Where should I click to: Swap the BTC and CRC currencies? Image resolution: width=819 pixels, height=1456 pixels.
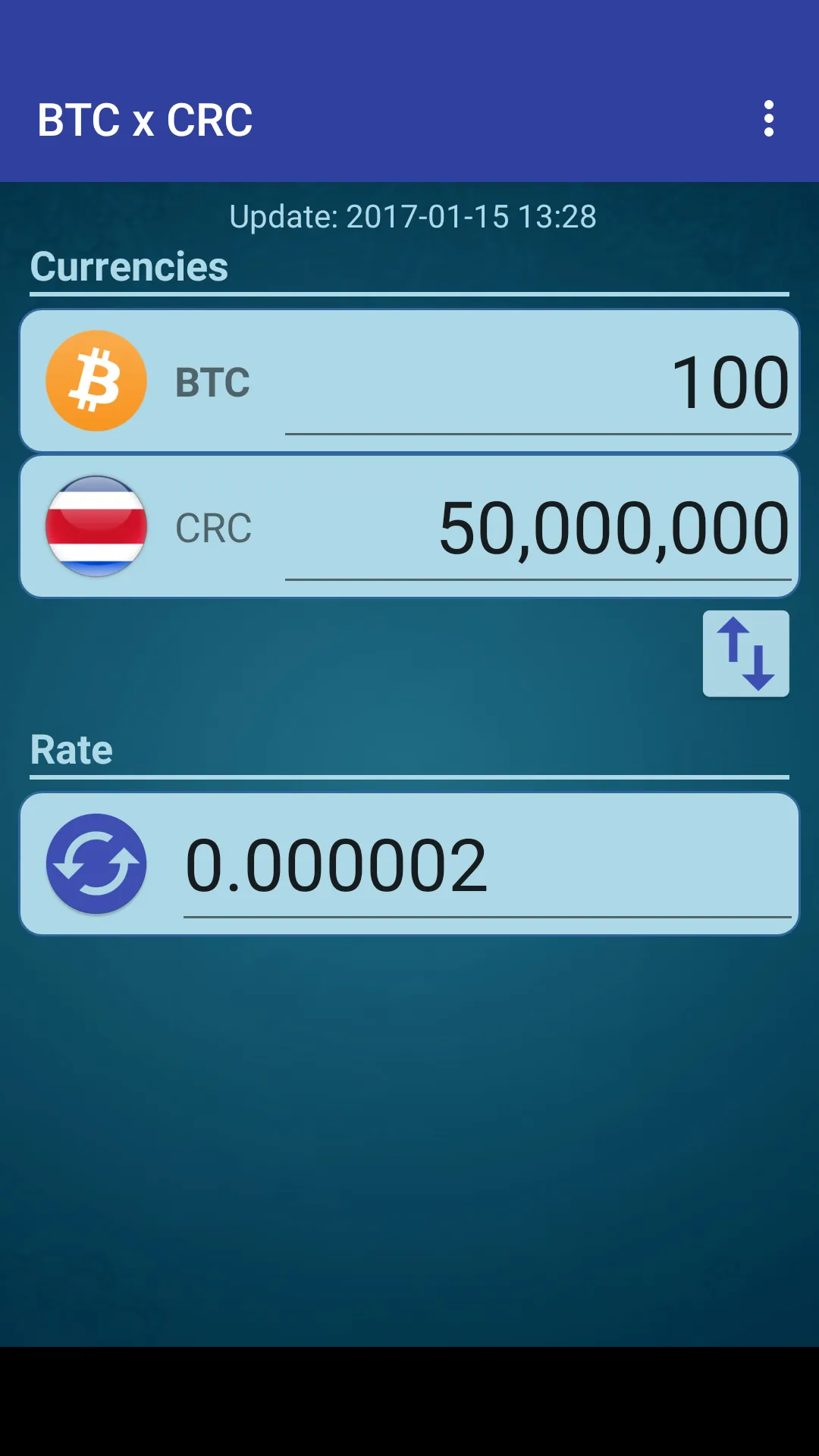point(745,654)
